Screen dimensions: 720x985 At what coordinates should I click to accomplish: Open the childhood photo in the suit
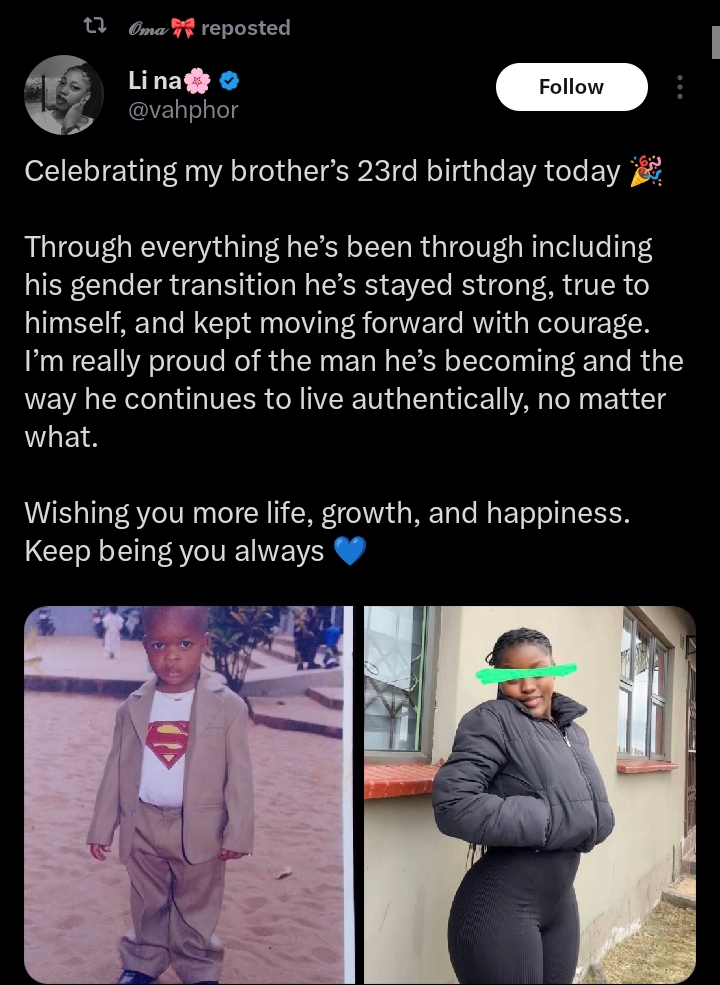click(189, 794)
